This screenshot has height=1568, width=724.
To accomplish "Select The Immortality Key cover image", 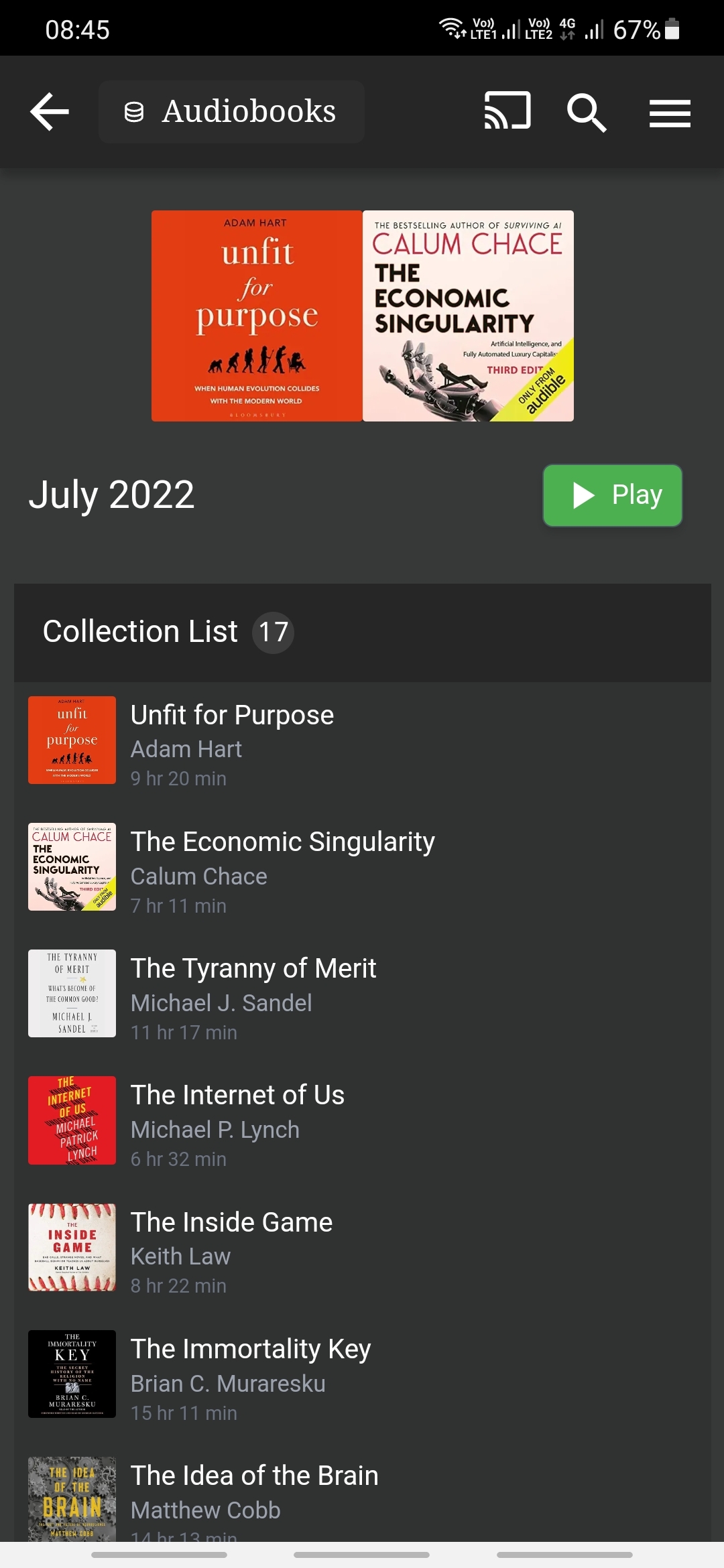I will tap(71, 1374).
